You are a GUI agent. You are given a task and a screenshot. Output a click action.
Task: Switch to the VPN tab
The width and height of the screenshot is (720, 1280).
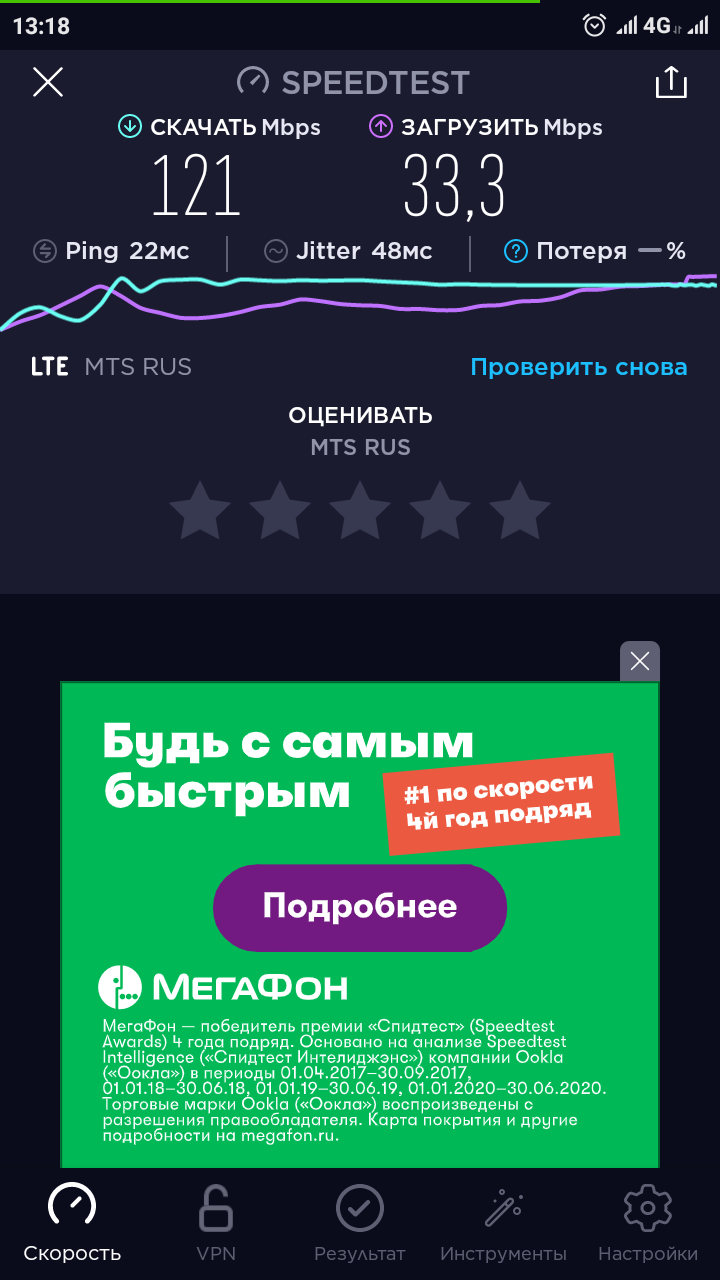tap(216, 1220)
